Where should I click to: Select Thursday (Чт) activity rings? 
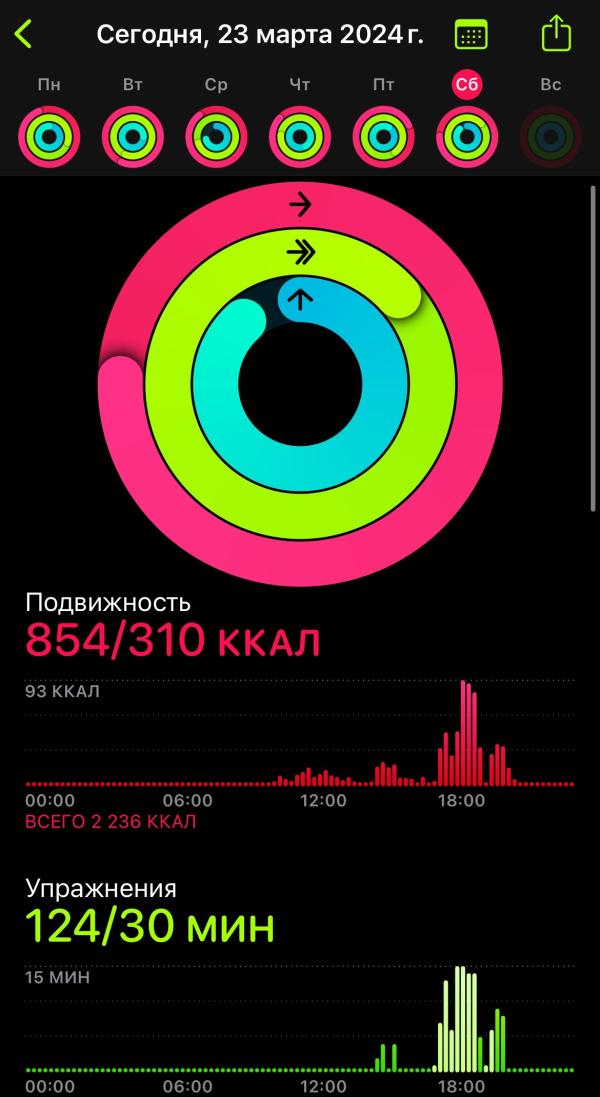point(300,136)
